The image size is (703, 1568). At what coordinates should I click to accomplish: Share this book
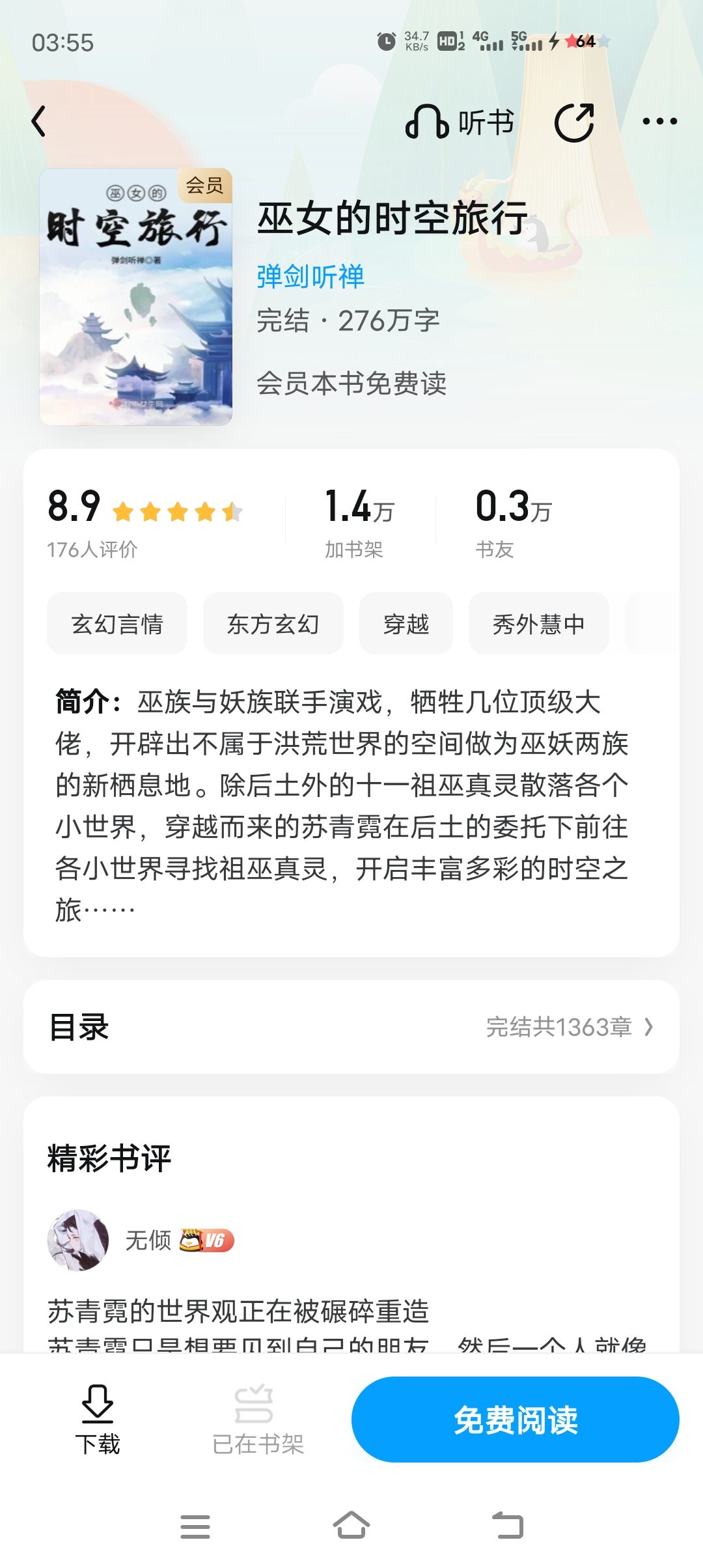[x=574, y=122]
